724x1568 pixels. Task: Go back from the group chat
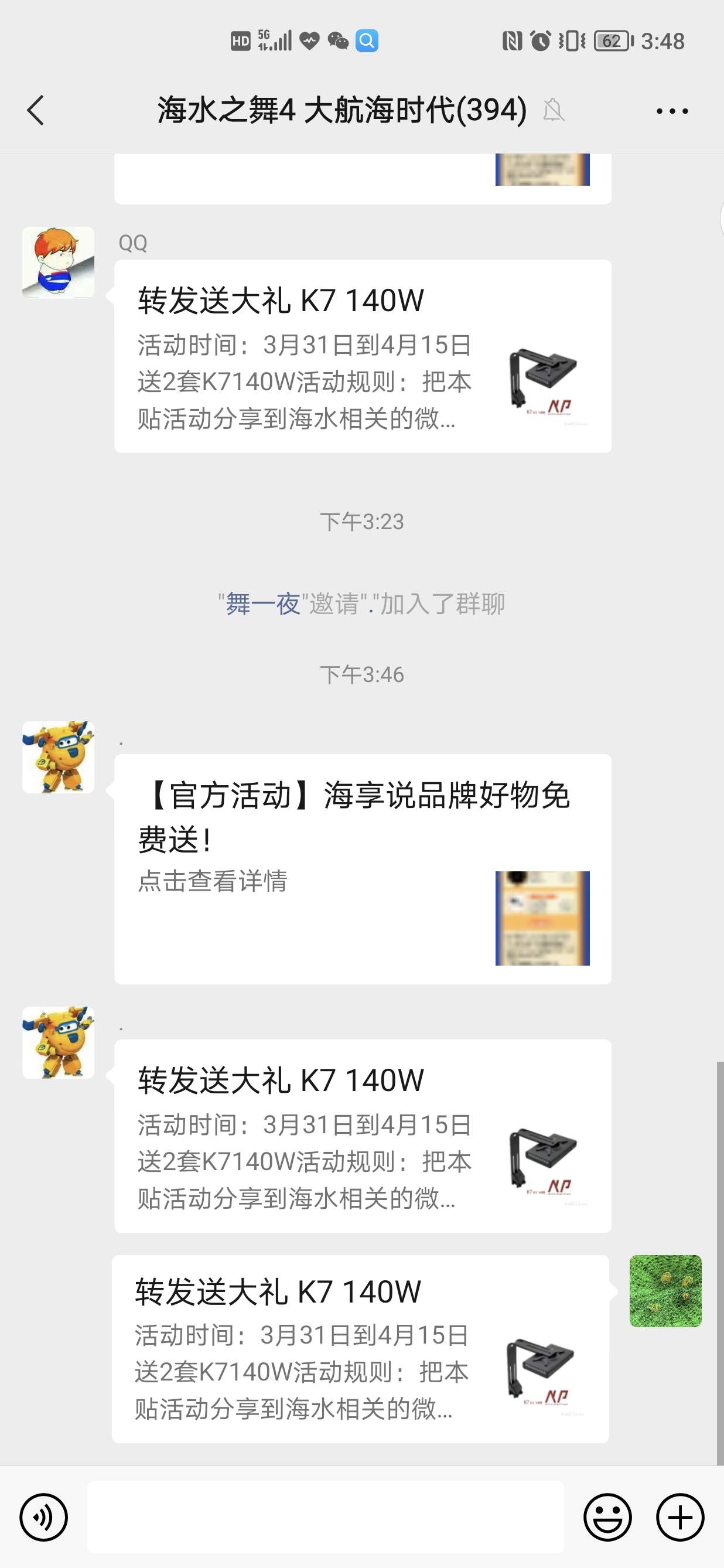point(36,111)
